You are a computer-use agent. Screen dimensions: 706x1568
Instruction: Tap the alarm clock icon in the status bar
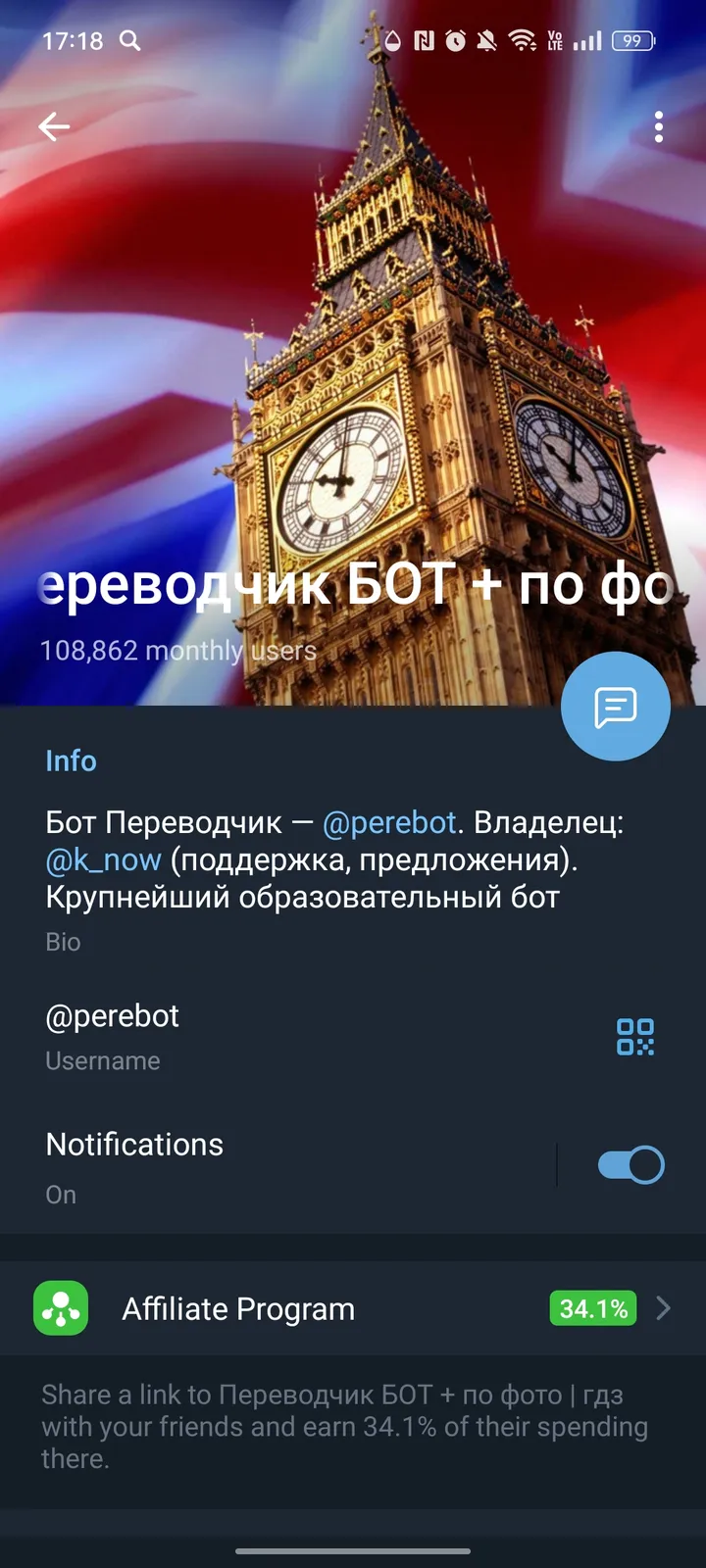pos(453,41)
